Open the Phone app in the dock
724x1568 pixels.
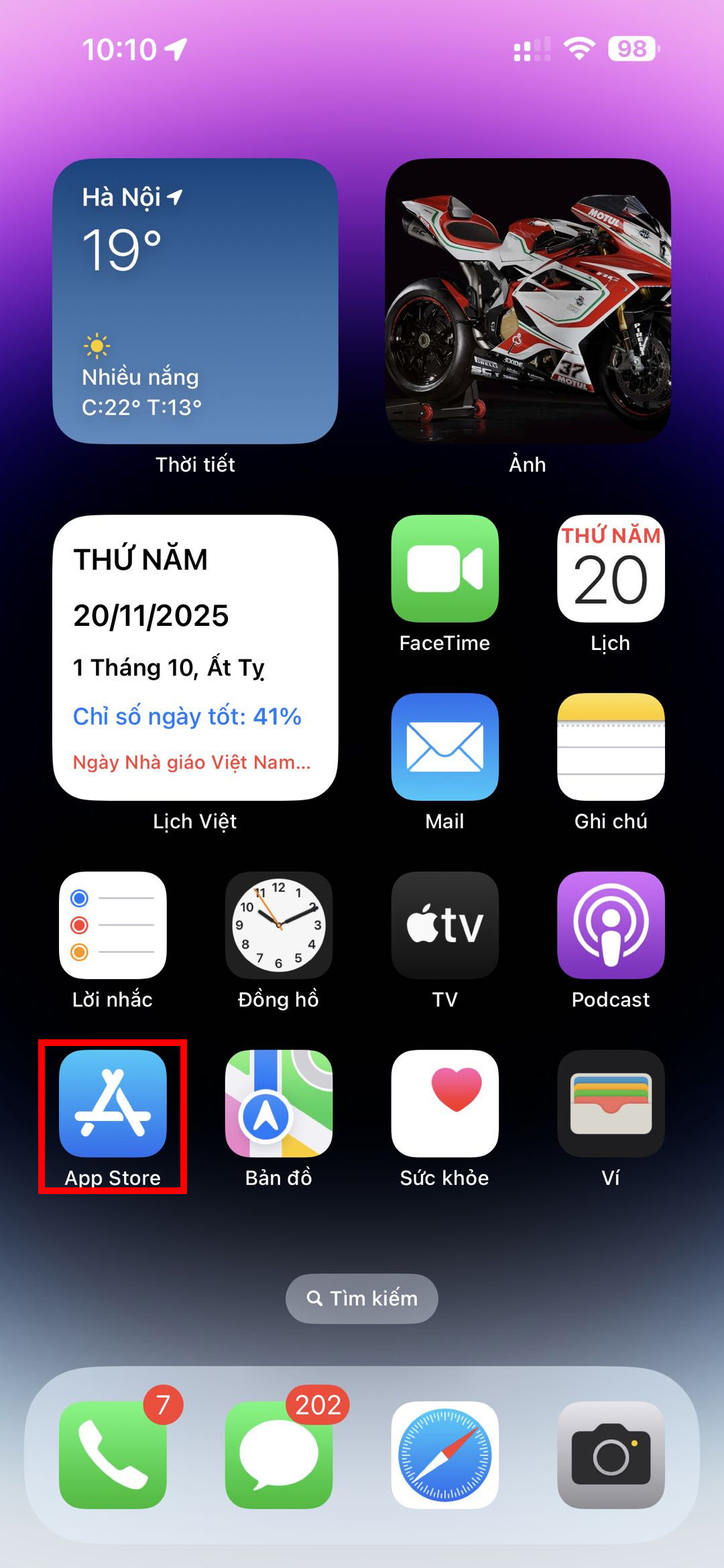pyautogui.click(x=113, y=1454)
